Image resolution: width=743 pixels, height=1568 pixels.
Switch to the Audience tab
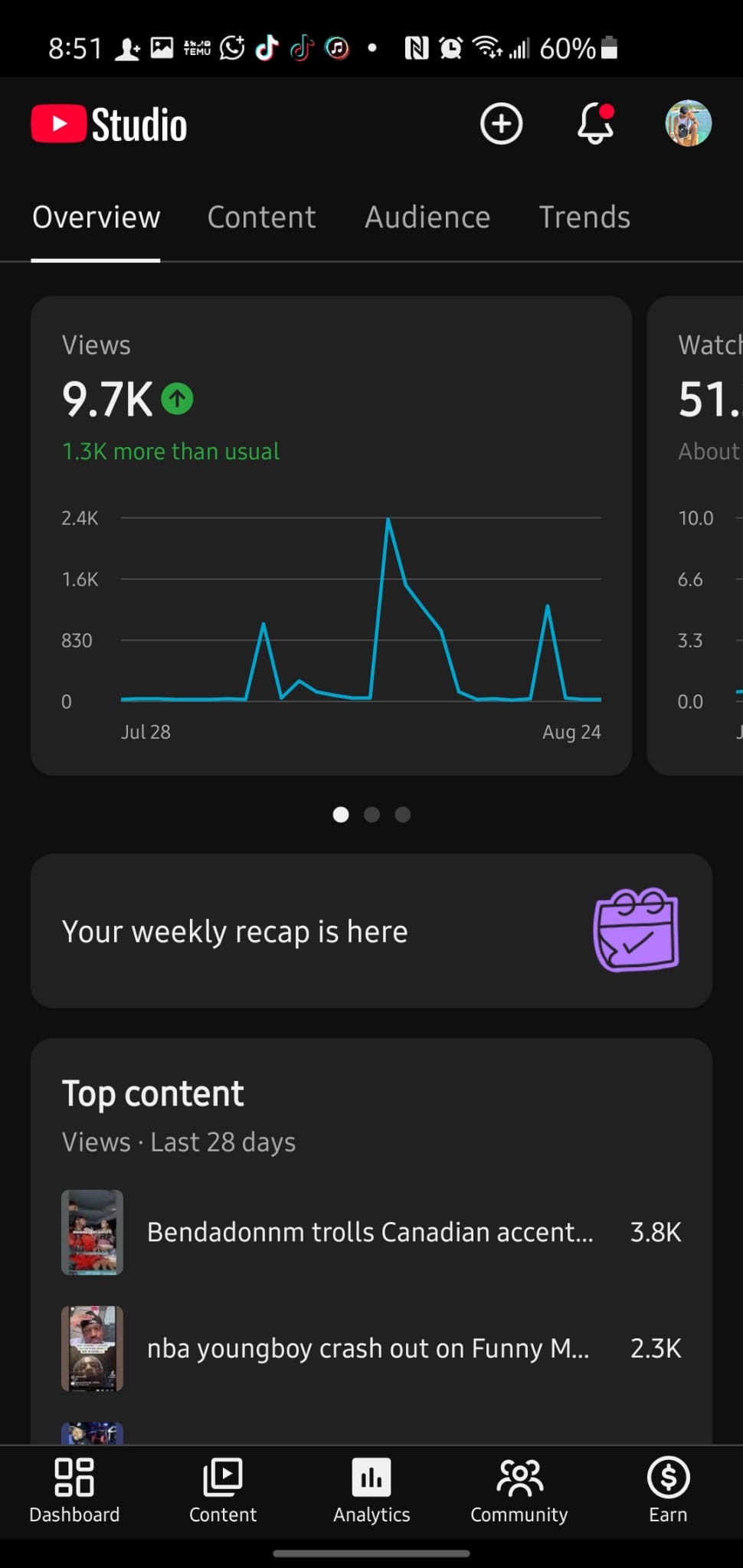[x=427, y=217]
